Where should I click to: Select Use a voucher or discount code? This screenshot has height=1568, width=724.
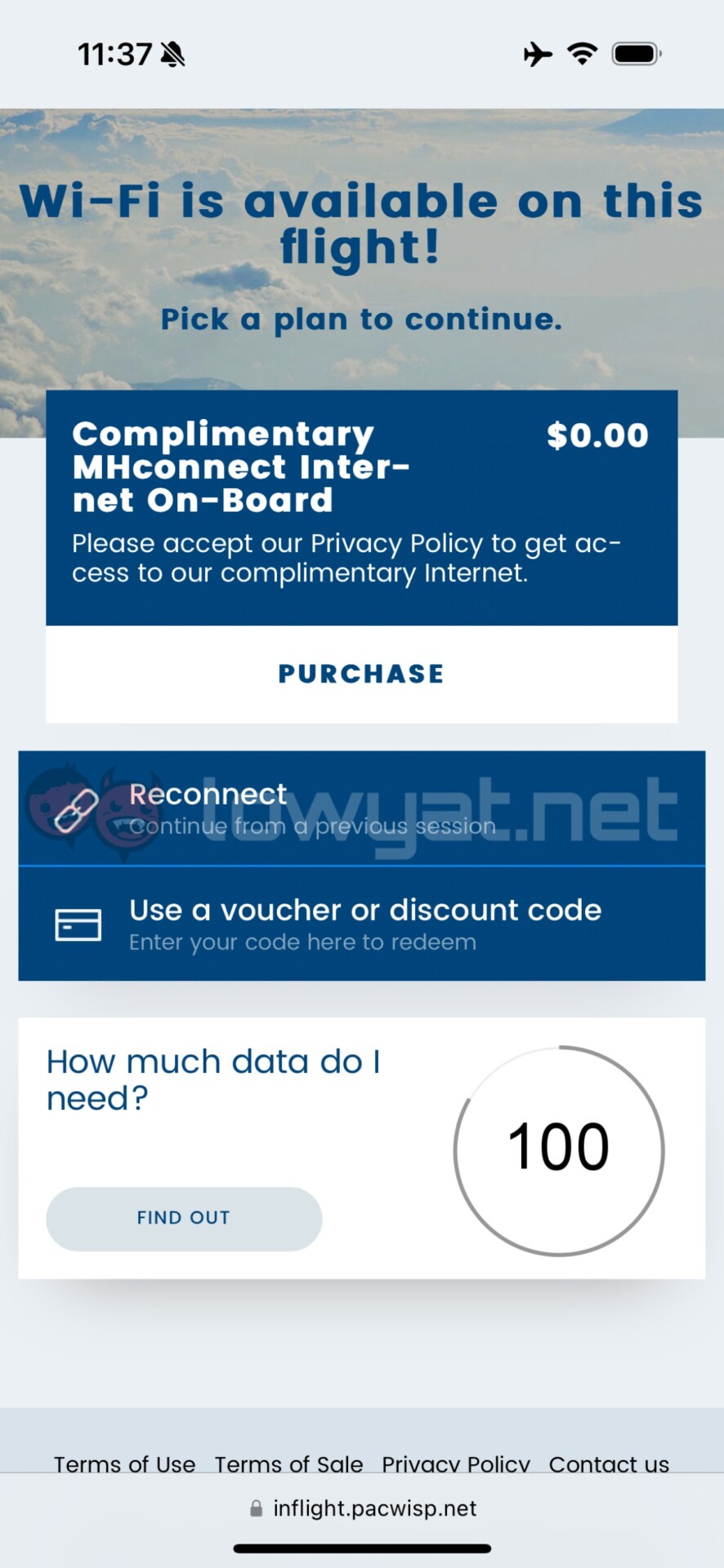pyautogui.click(x=361, y=924)
